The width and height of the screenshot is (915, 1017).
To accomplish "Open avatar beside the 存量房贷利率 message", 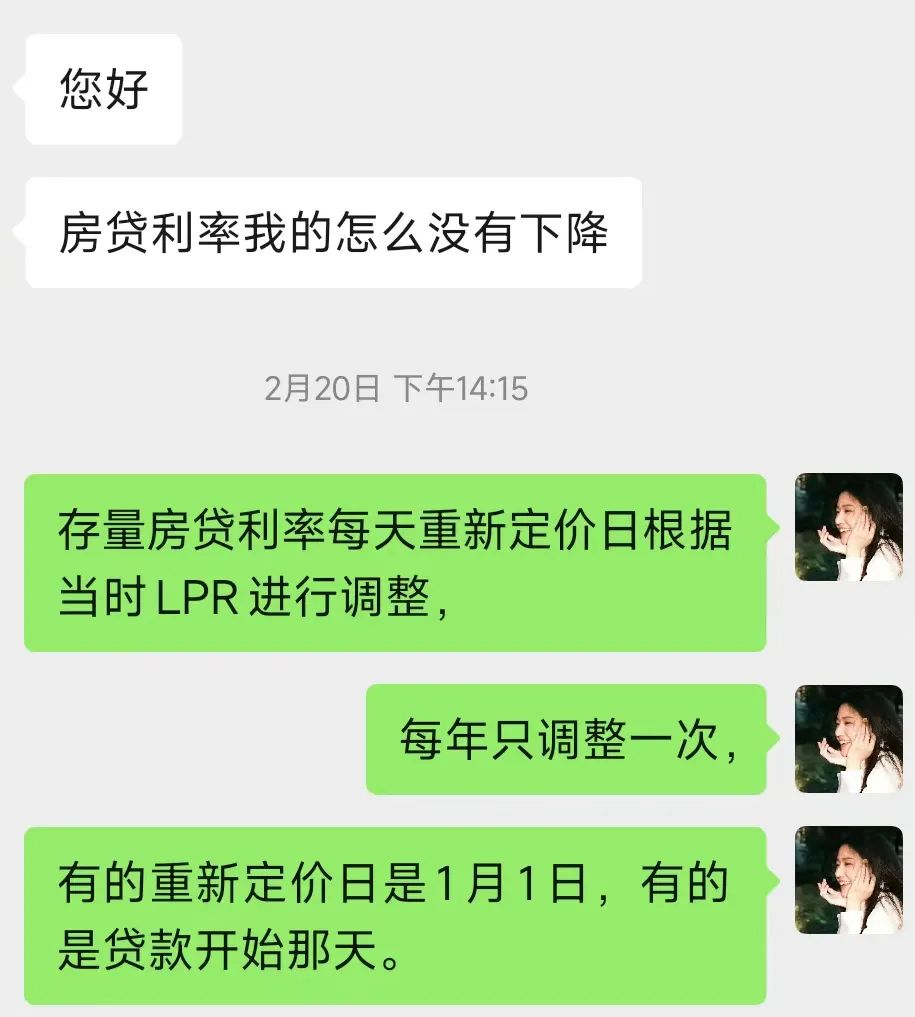I will pos(848,527).
